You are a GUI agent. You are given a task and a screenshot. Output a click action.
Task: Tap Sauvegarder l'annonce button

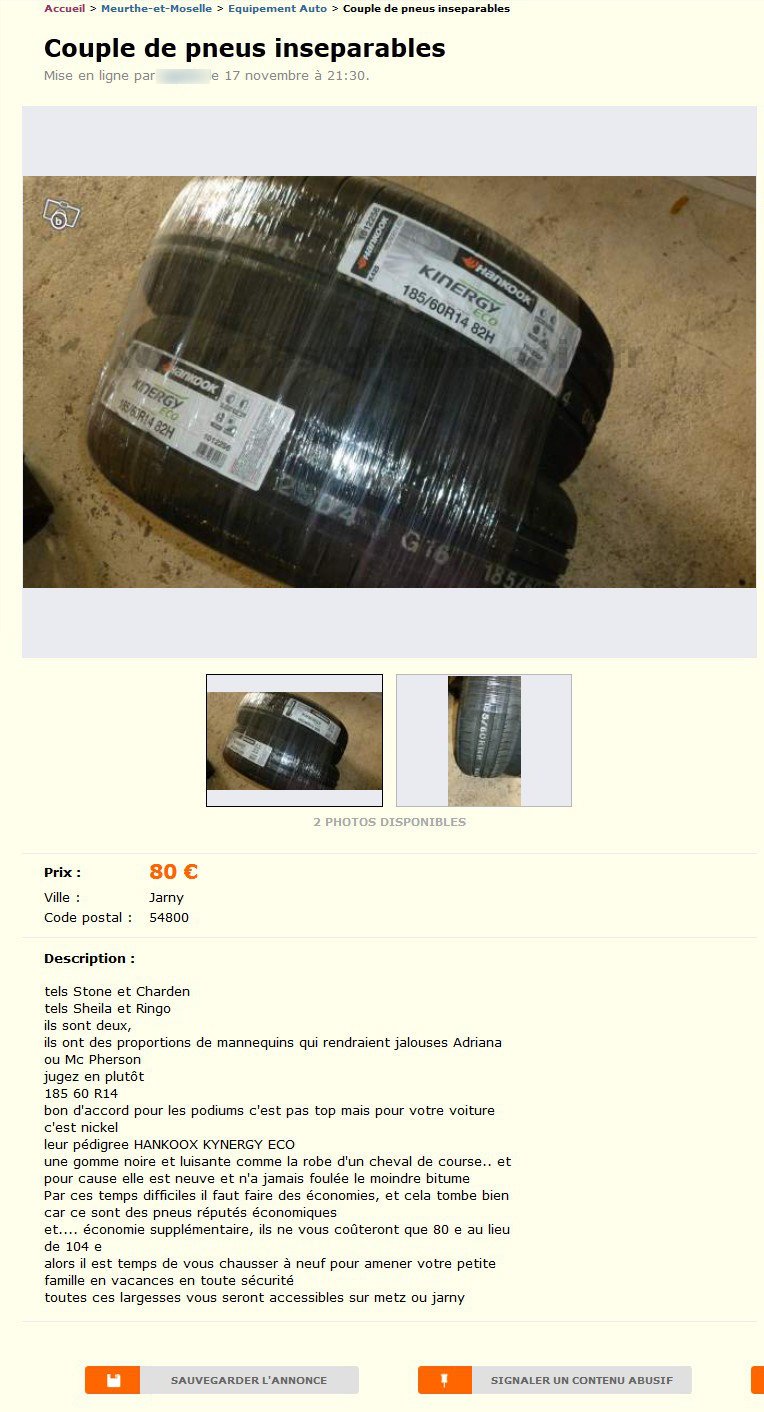222,1380
